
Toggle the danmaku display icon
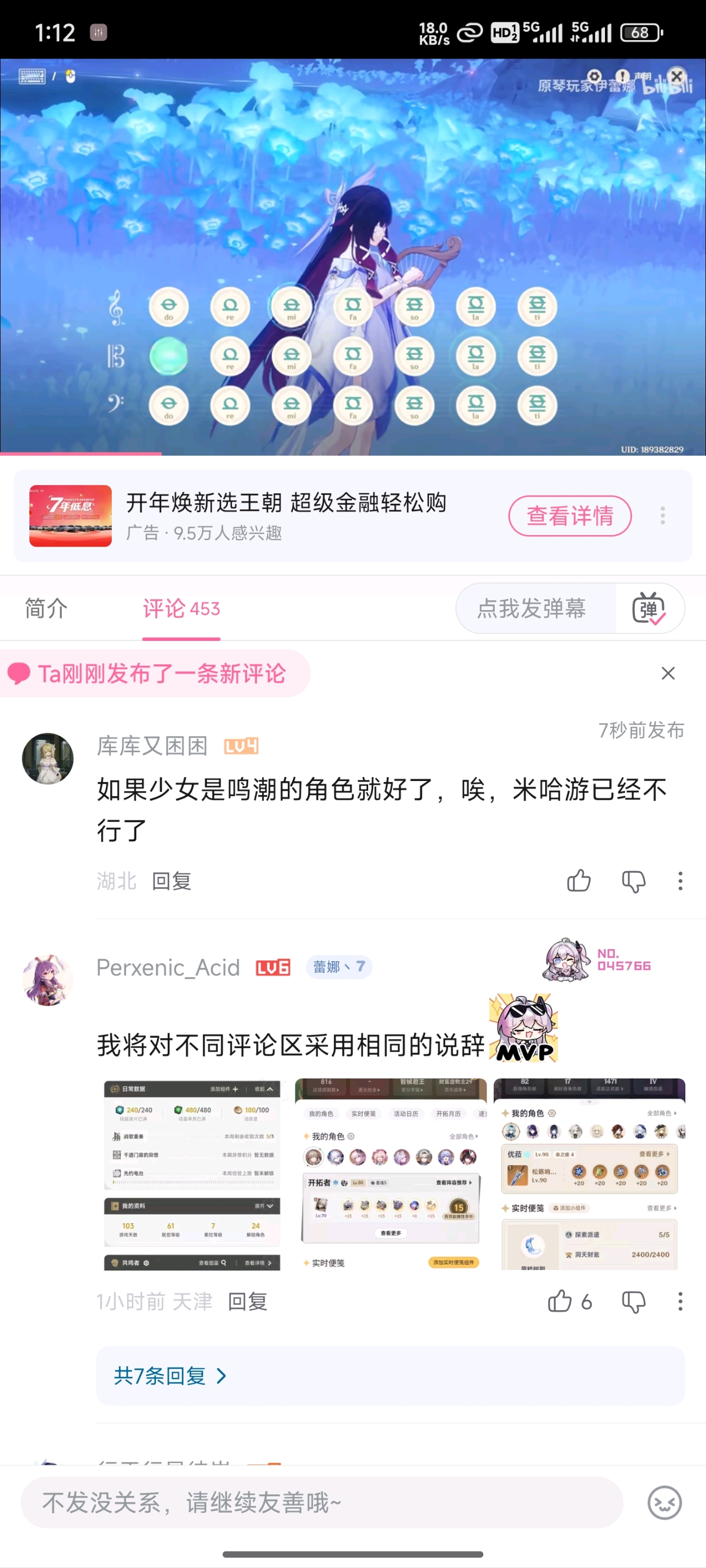point(648,608)
